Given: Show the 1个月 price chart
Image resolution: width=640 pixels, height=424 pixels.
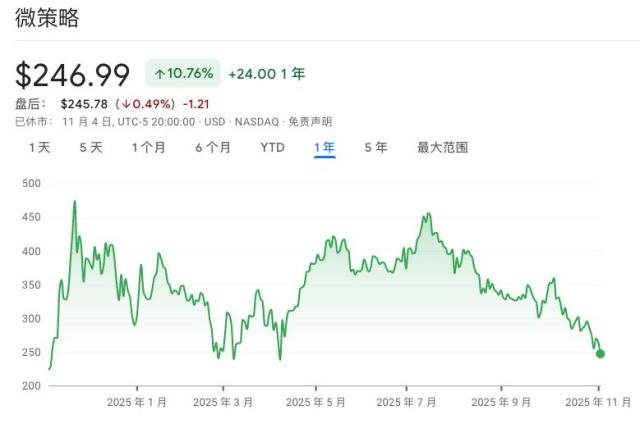Looking at the screenshot, I should (149, 148).
